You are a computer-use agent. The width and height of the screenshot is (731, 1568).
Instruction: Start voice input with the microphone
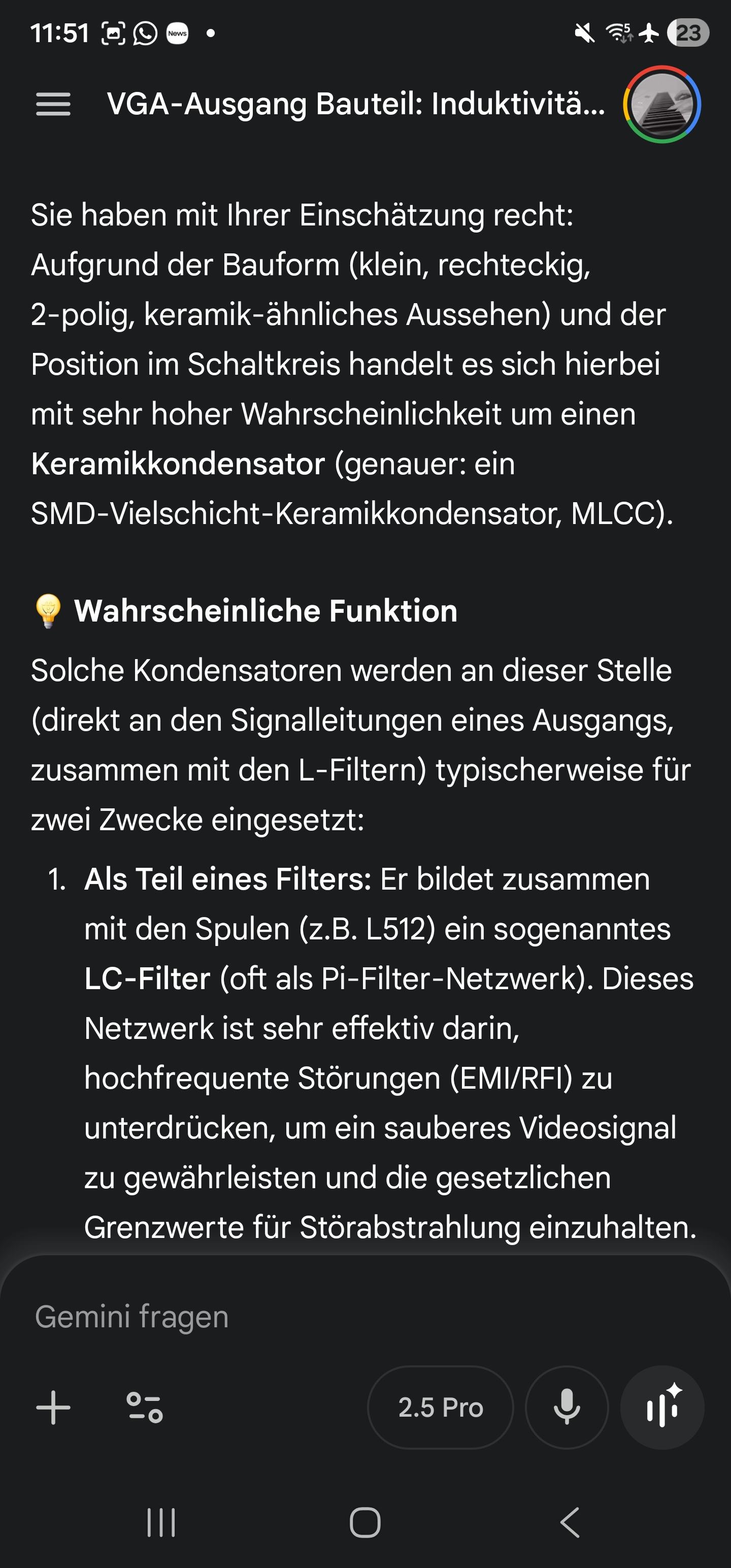point(567,1408)
